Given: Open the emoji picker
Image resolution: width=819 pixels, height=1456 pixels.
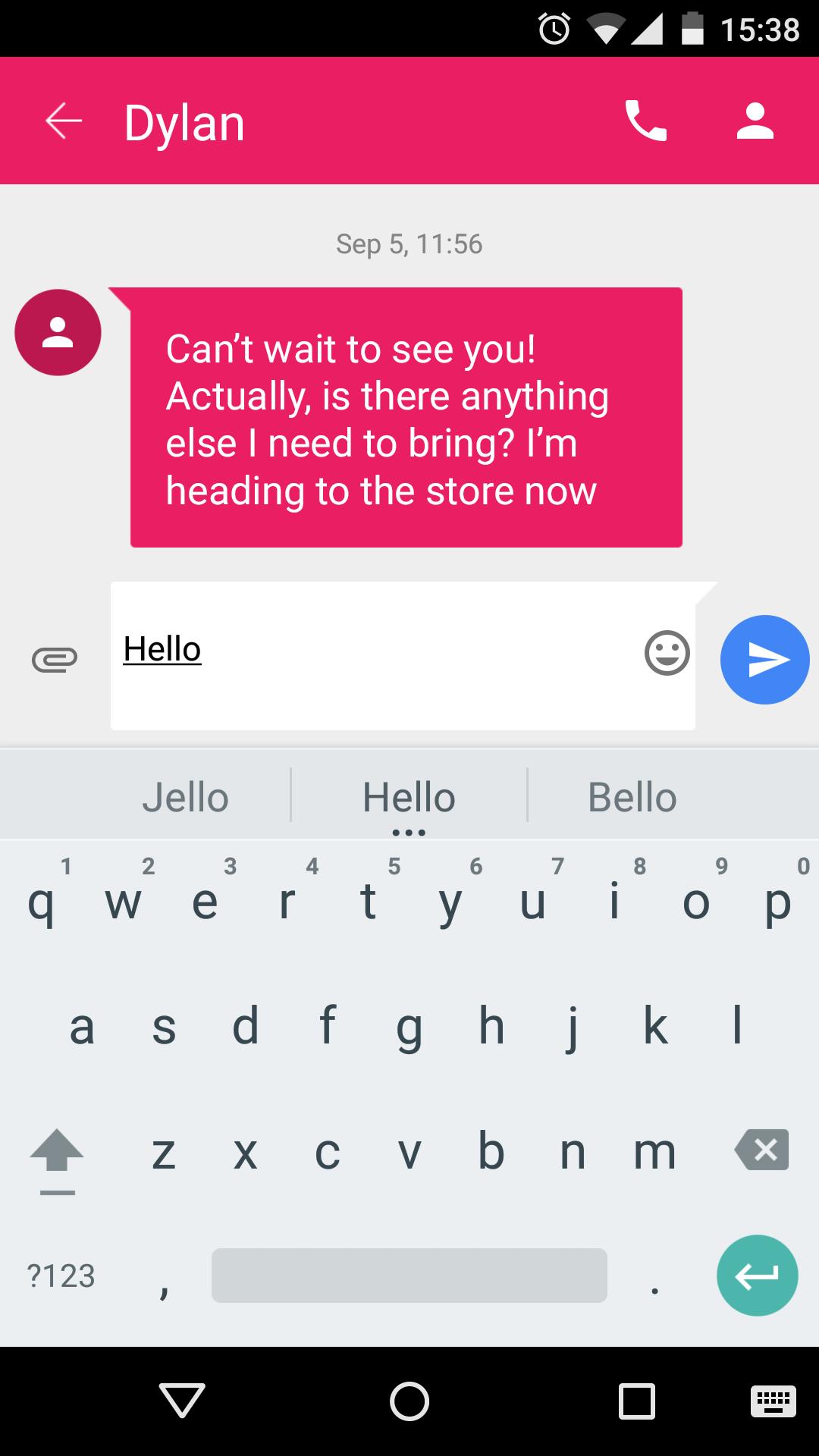Looking at the screenshot, I should (667, 653).
